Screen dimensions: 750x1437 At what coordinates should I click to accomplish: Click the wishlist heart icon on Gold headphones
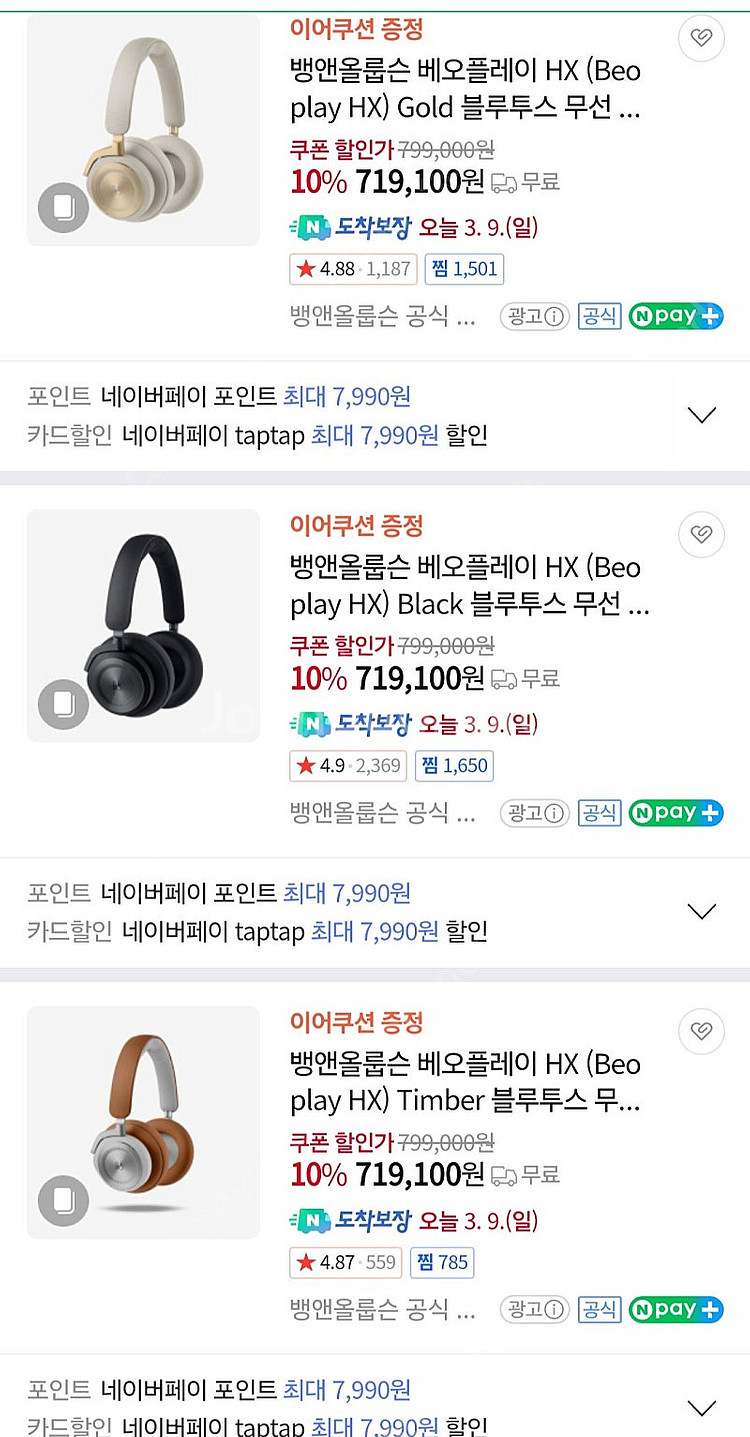click(700, 38)
